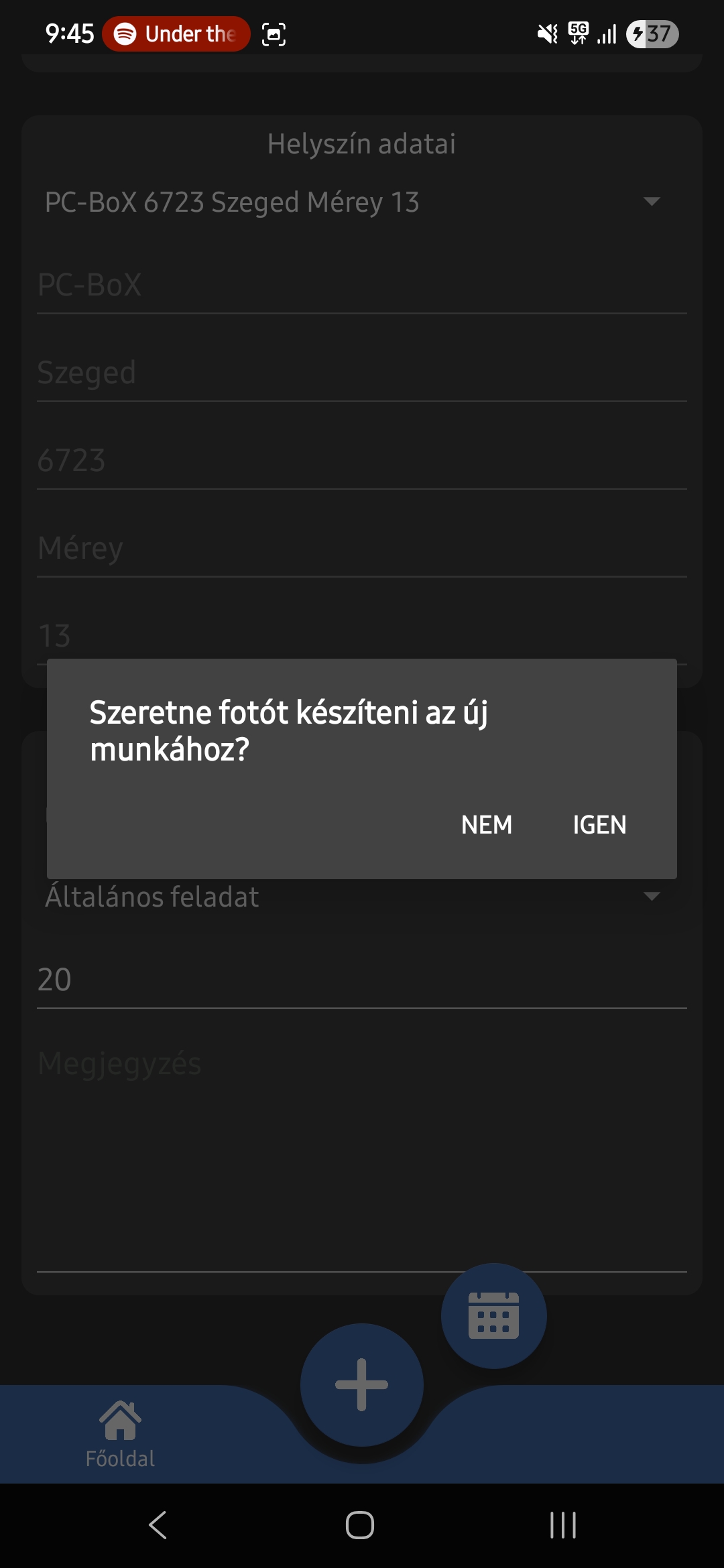
Task: Choose NEM to skip taking a photo
Action: (x=487, y=825)
